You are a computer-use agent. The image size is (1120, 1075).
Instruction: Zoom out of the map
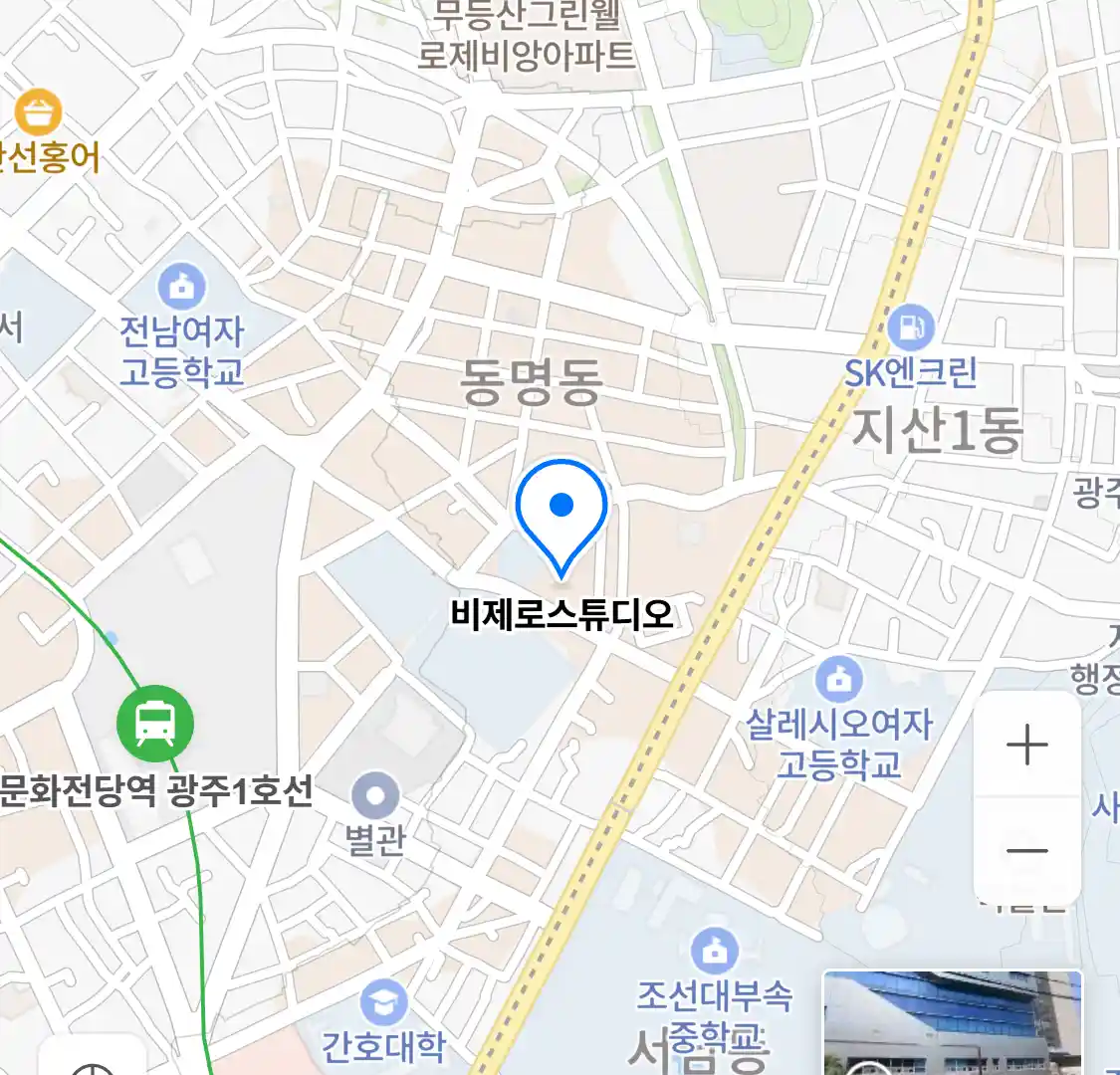tap(1026, 851)
